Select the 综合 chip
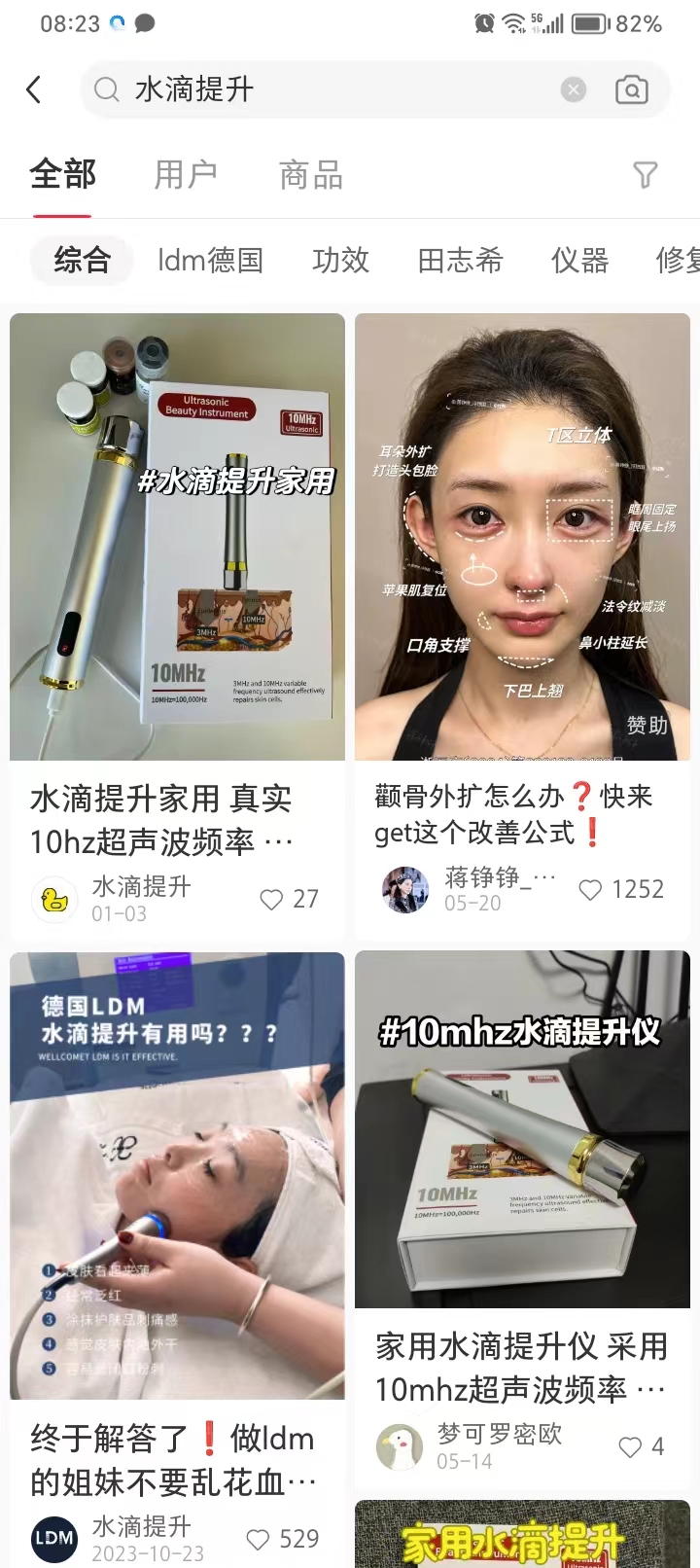This screenshot has width=700, height=1568. click(82, 260)
